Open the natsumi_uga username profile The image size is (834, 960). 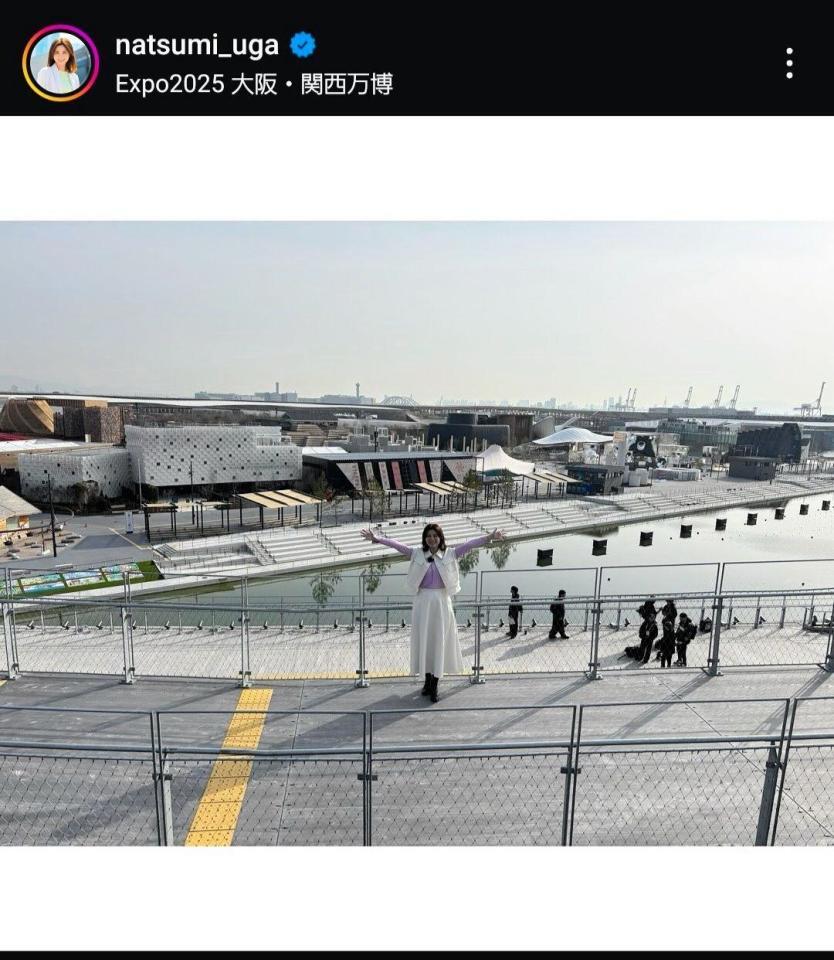point(196,44)
